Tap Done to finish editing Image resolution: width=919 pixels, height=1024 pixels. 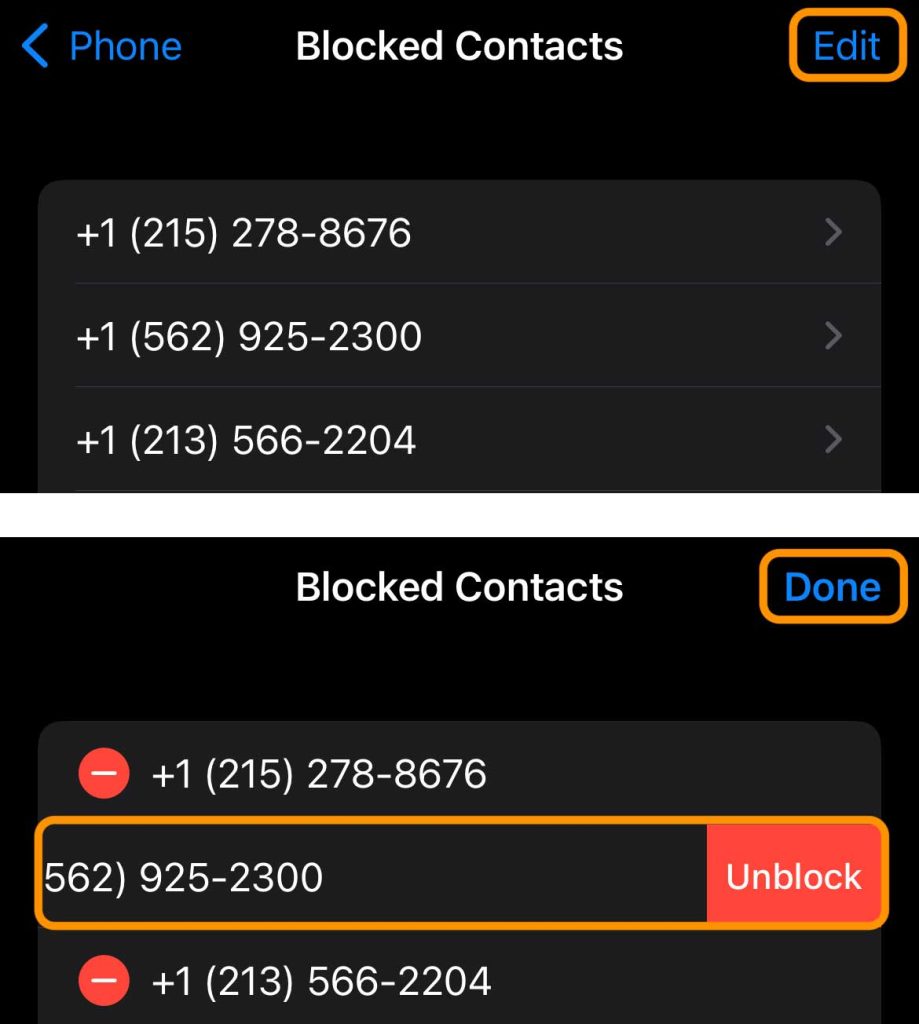point(832,587)
